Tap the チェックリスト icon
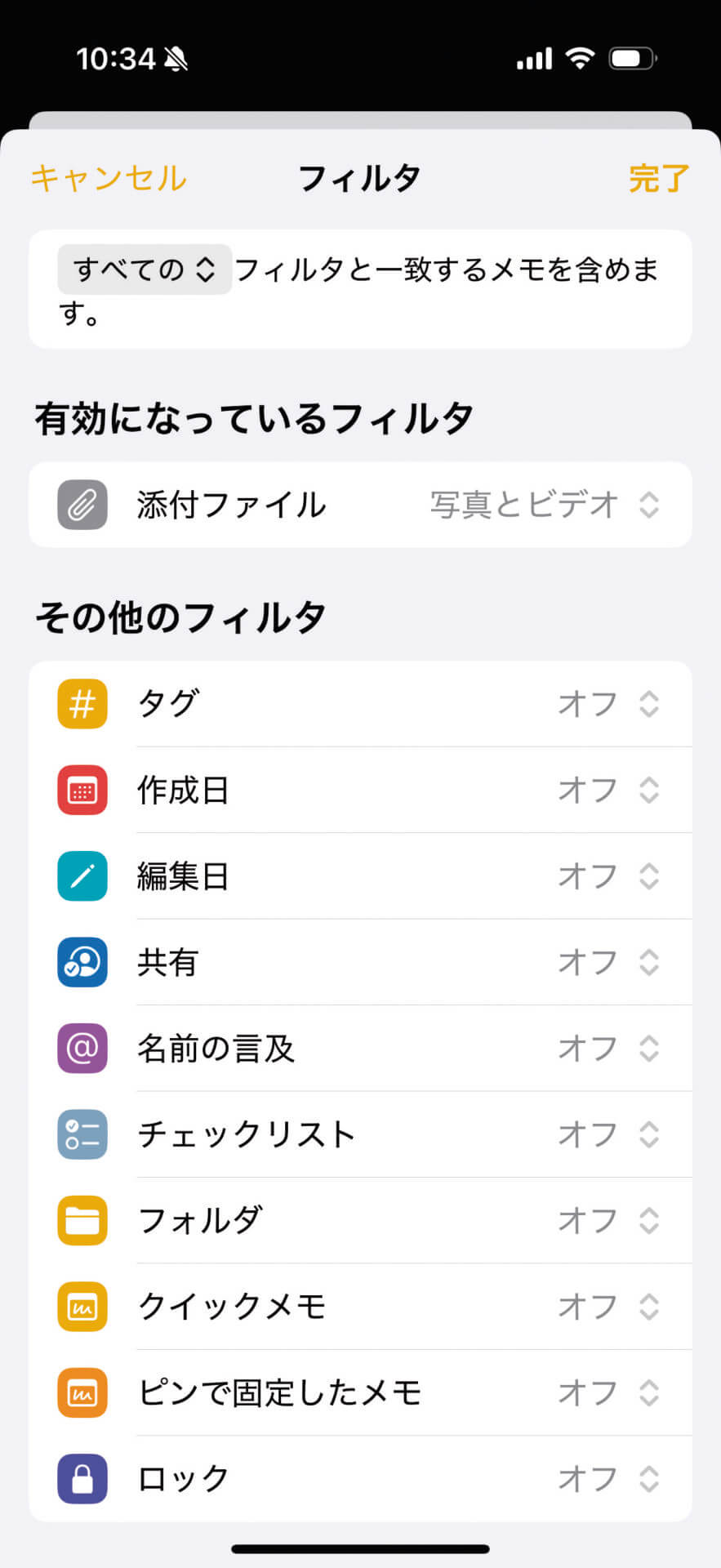 tap(82, 1134)
